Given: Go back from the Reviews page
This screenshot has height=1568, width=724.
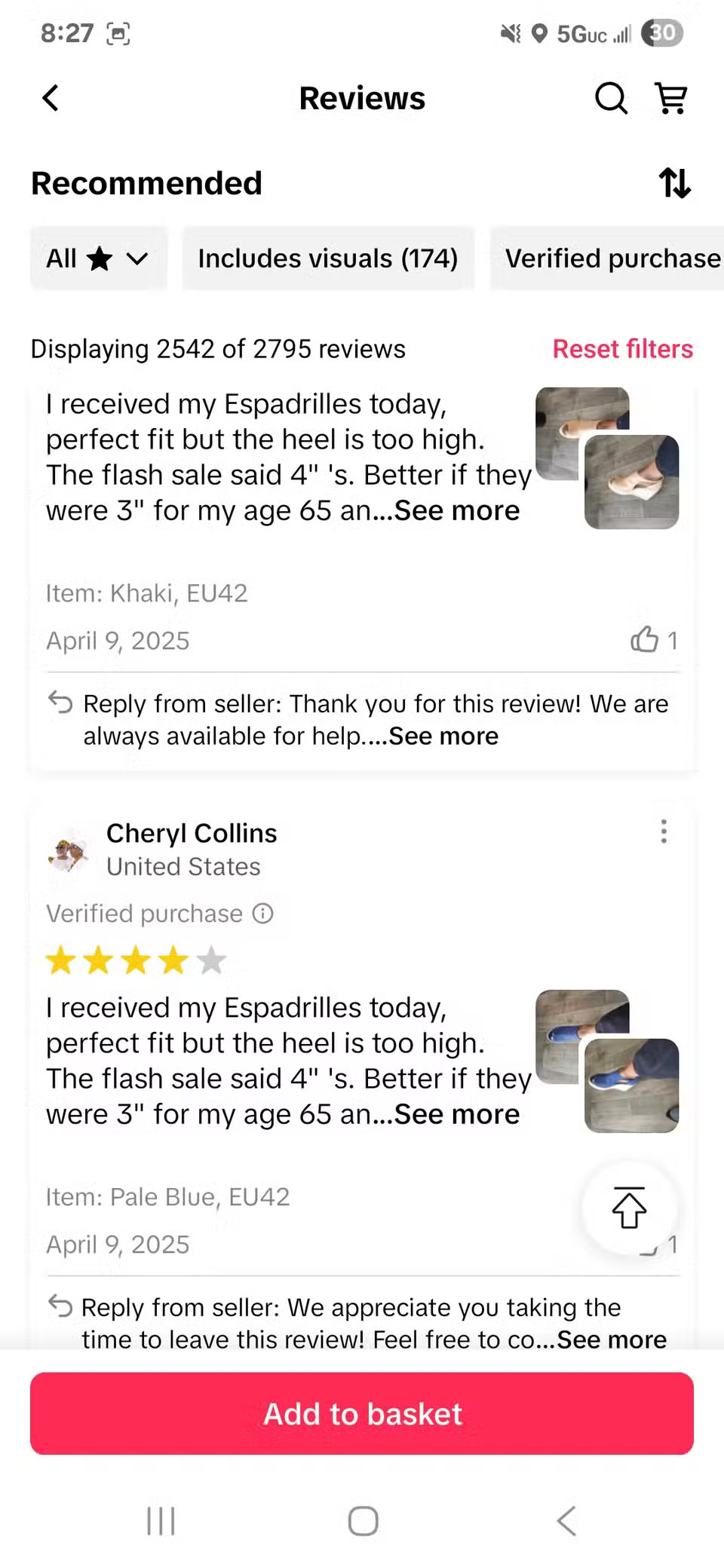Looking at the screenshot, I should click(x=51, y=98).
